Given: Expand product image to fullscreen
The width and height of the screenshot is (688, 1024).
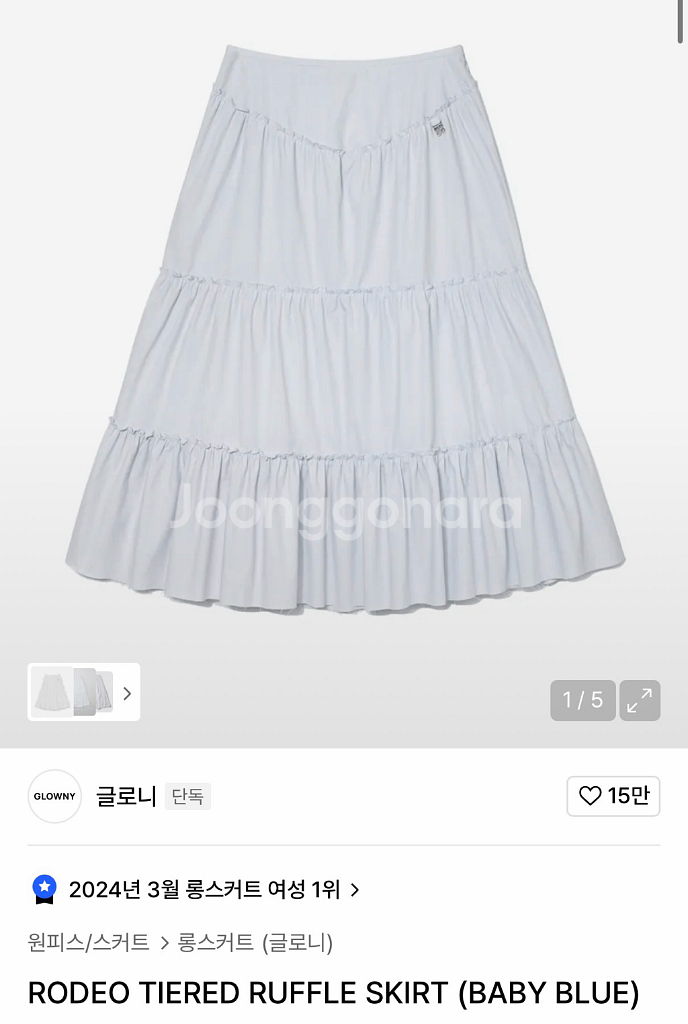Looking at the screenshot, I should pyautogui.click(x=640, y=700).
